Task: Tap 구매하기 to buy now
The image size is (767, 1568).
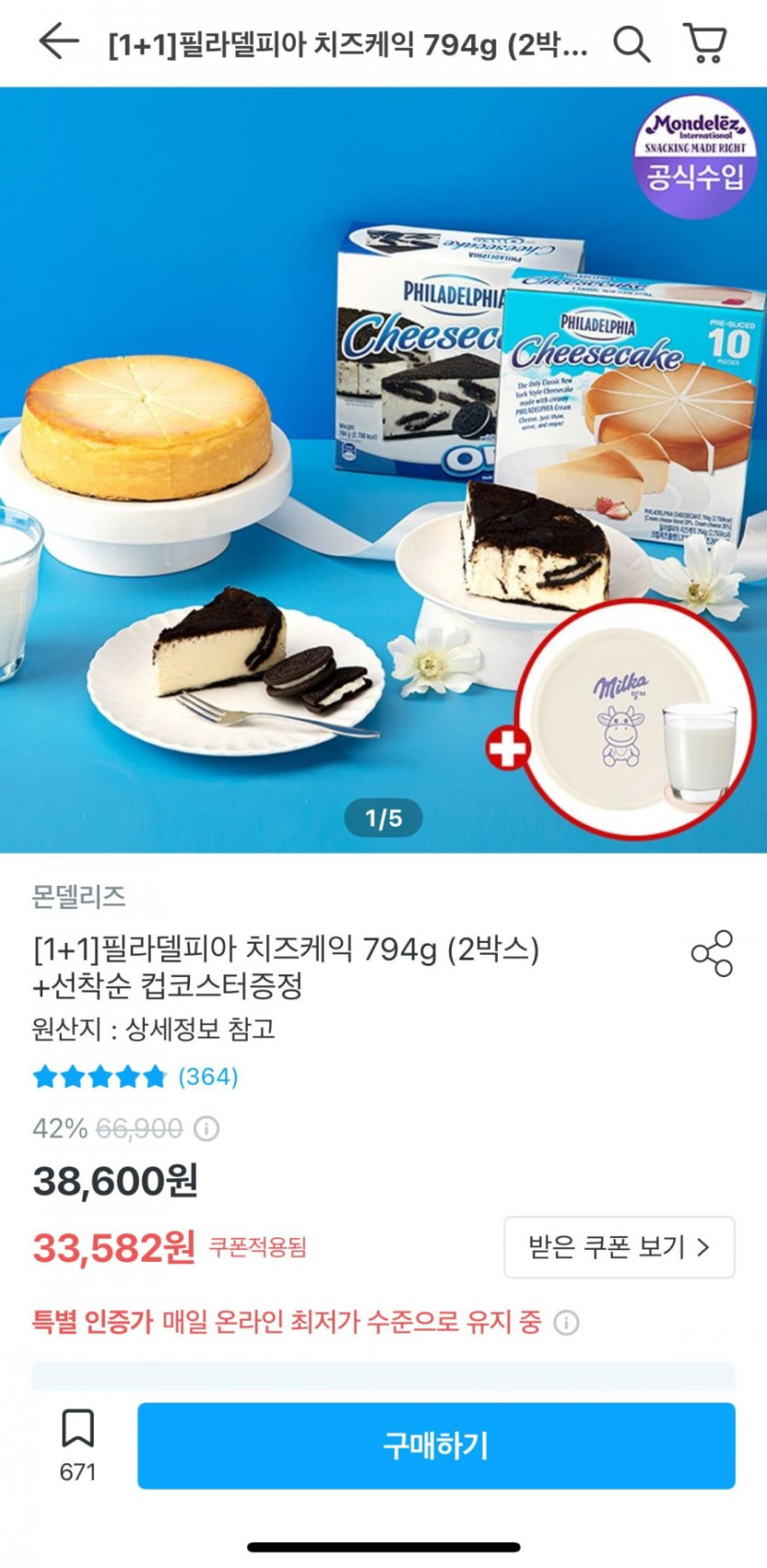Action: [x=436, y=1445]
